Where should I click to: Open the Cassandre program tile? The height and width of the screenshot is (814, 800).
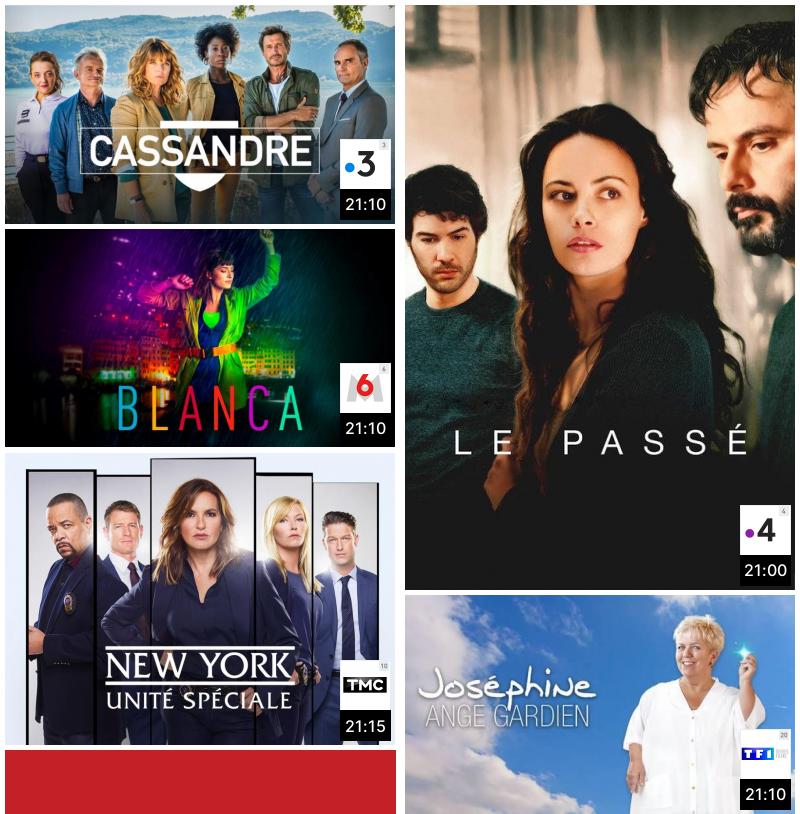[200, 114]
